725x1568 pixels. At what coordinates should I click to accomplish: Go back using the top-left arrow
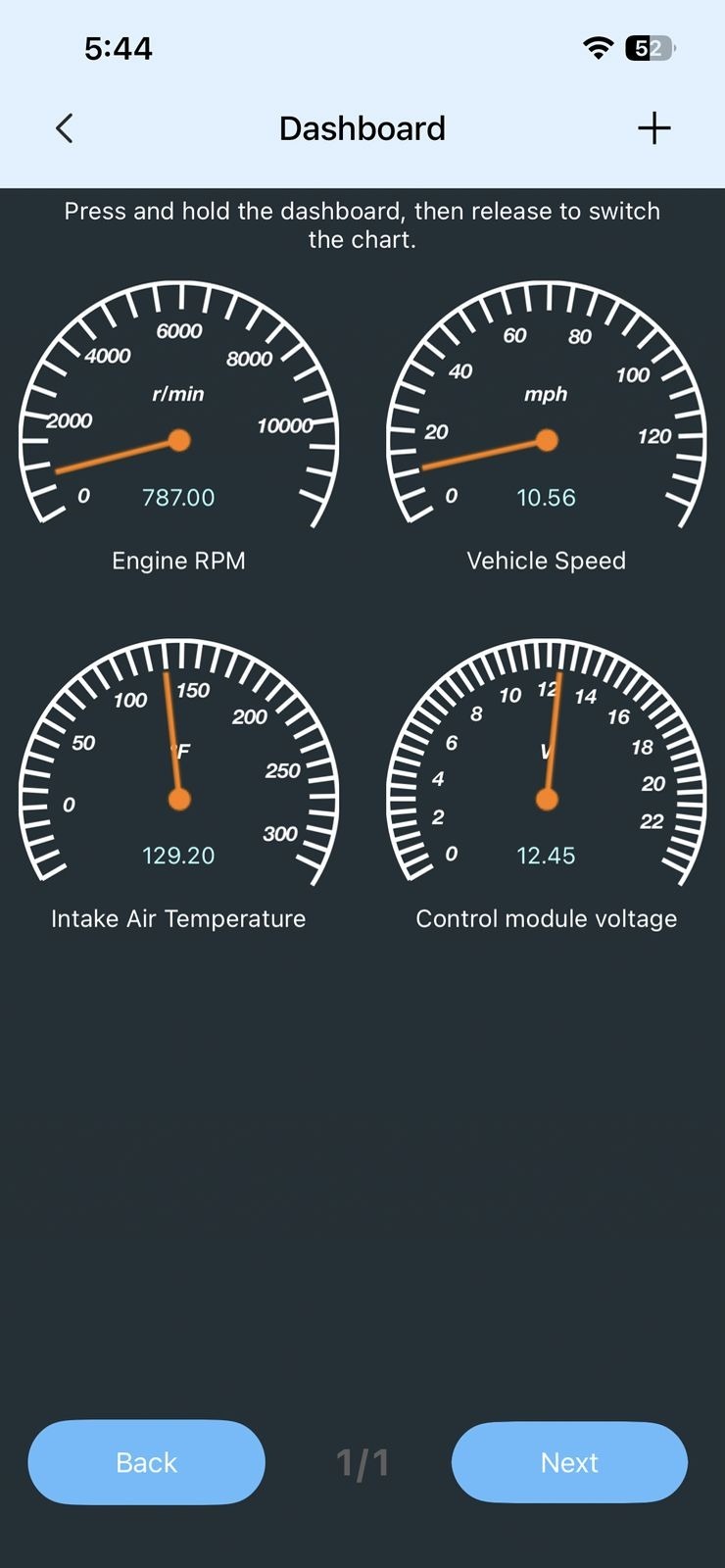[x=65, y=128]
